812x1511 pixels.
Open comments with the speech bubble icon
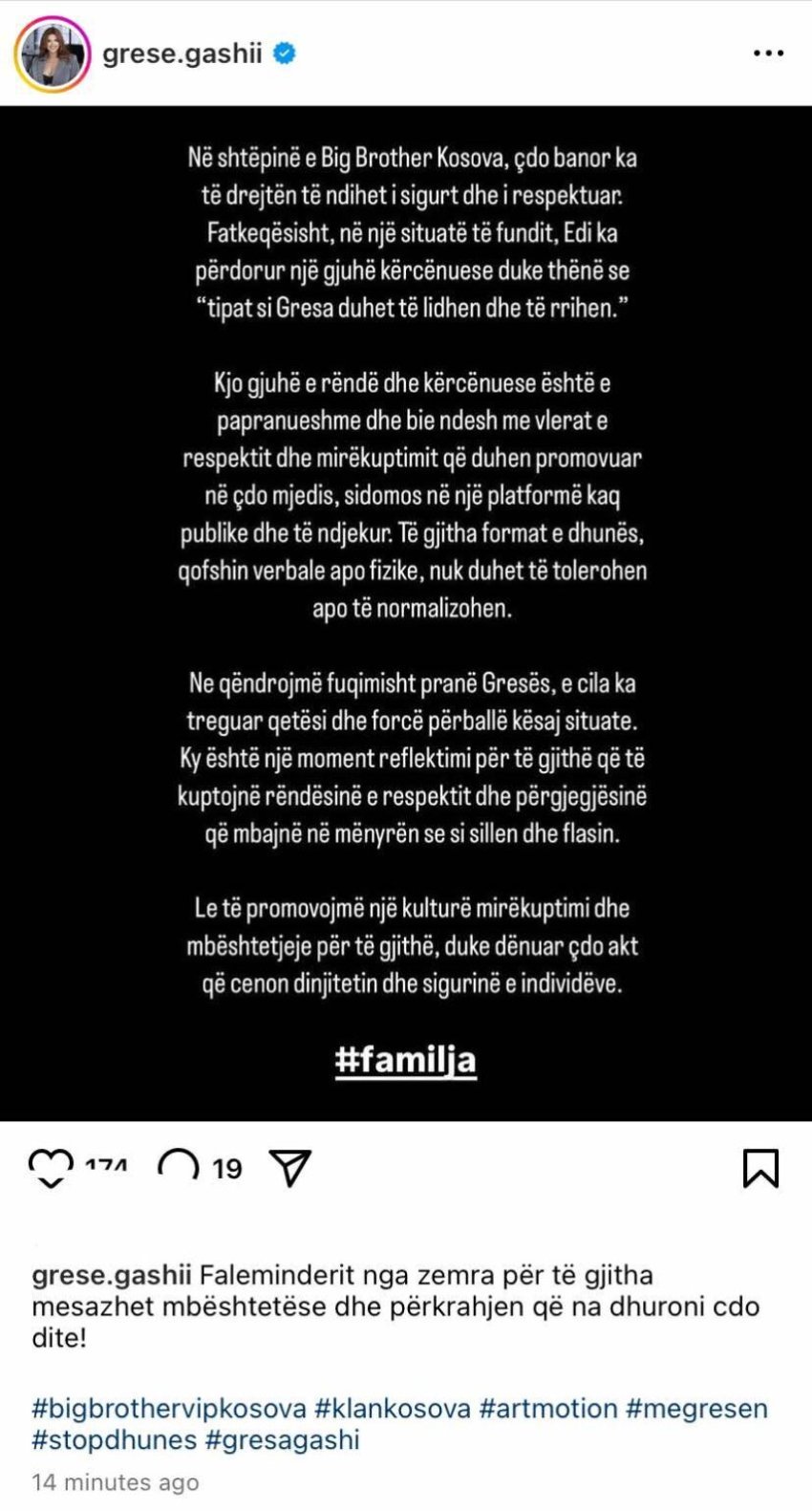(x=179, y=1166)
